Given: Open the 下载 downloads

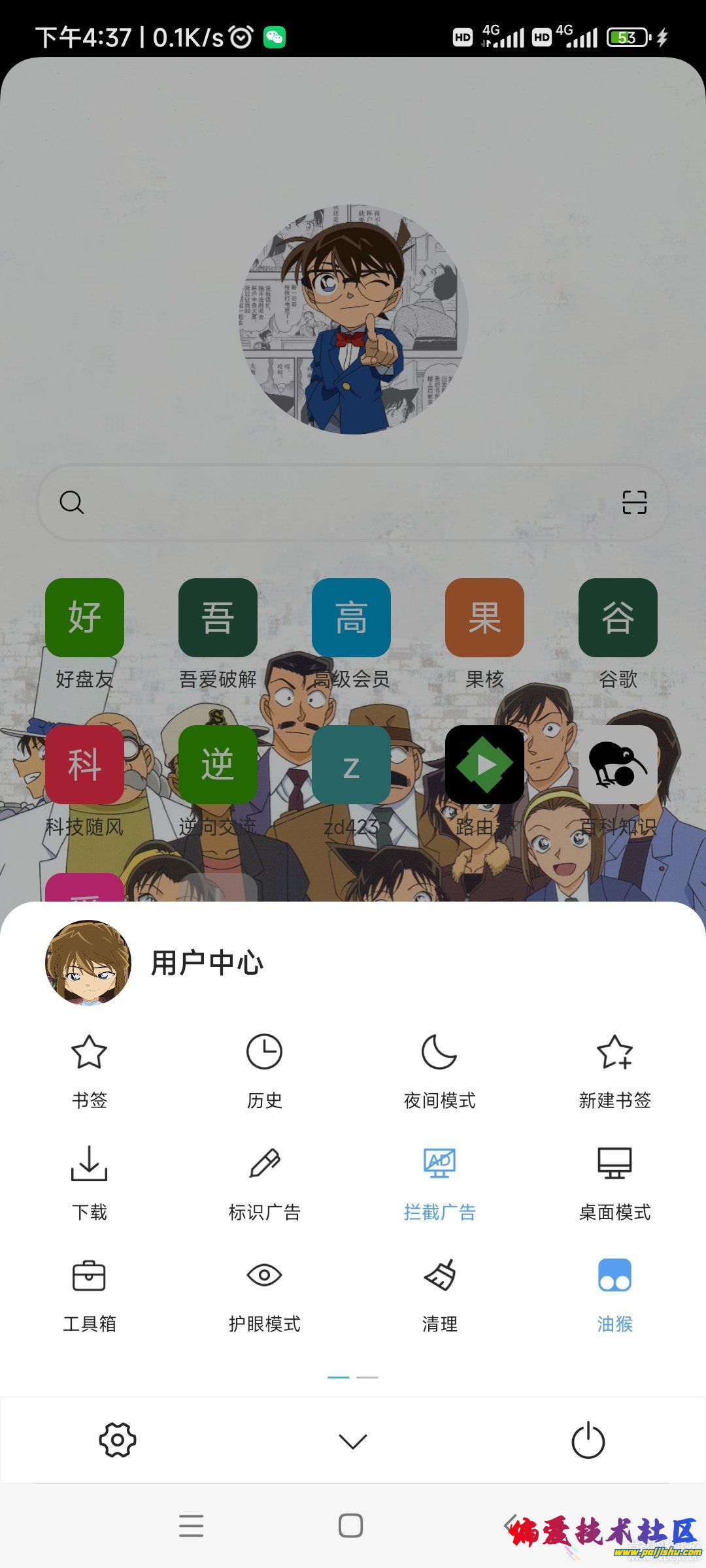Looking at the screenshot, I should click(89, 1182).
